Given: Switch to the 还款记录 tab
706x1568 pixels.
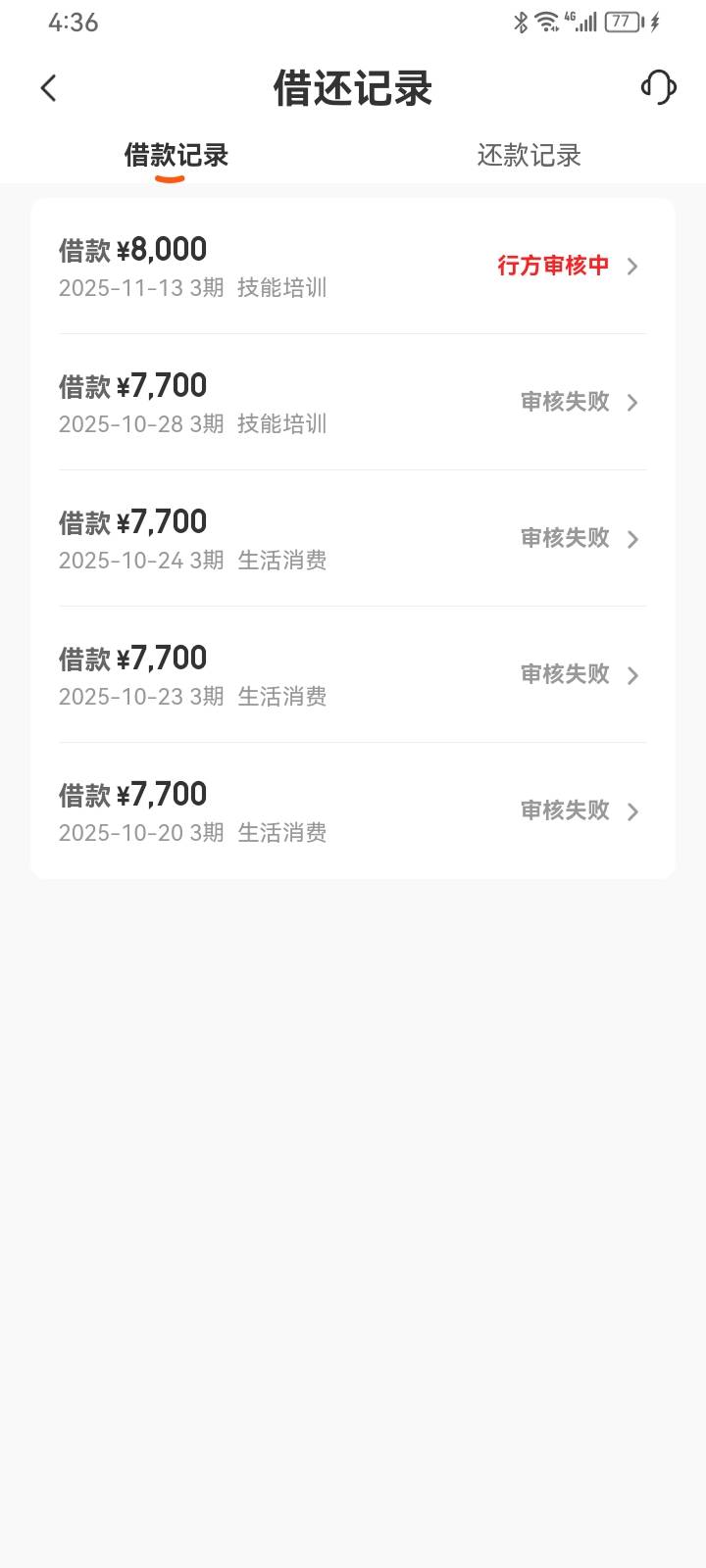Looking at the screenshot, I should click(x=529, y=155).
